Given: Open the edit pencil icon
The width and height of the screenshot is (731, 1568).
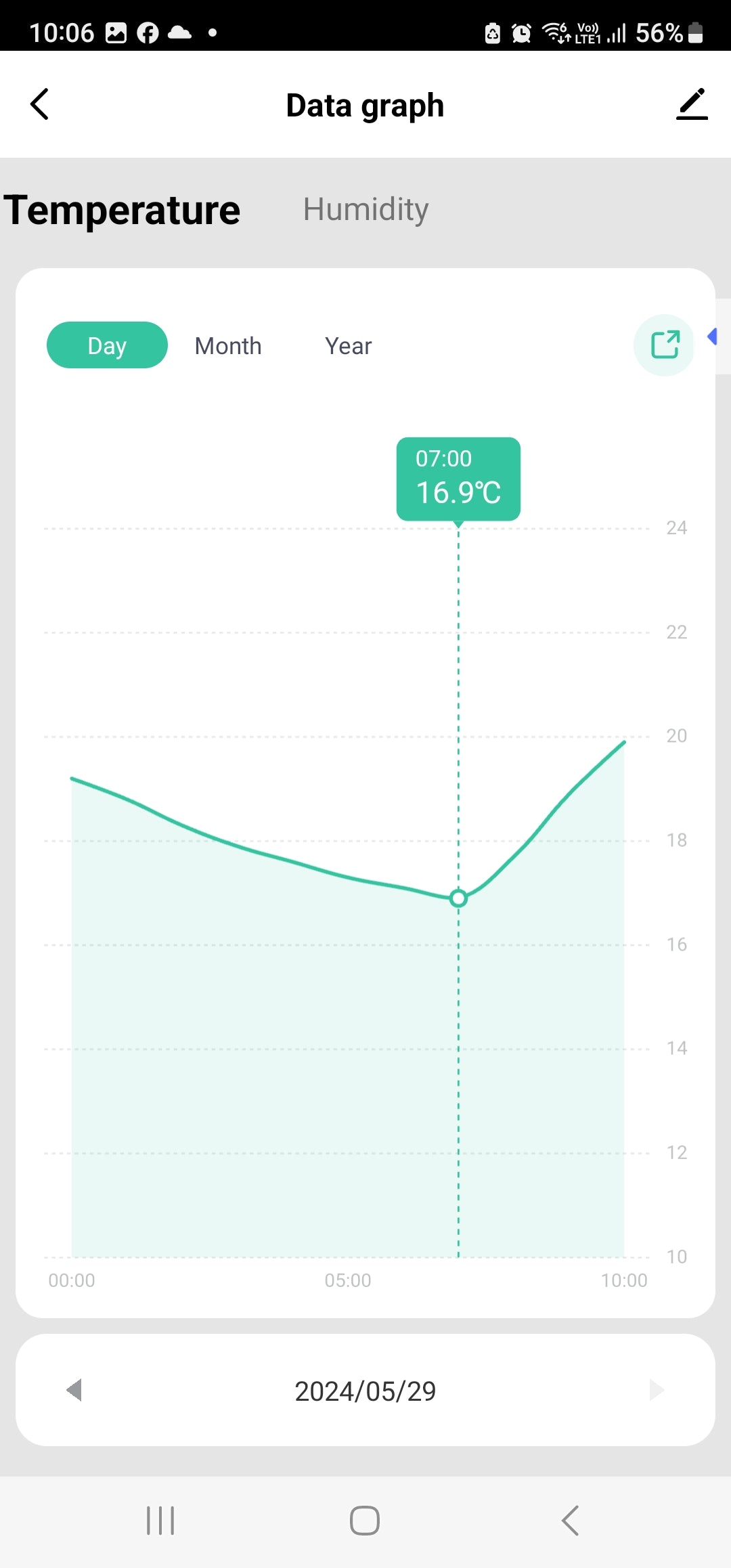Looking at the screenshot, I should tap(692, 104).
